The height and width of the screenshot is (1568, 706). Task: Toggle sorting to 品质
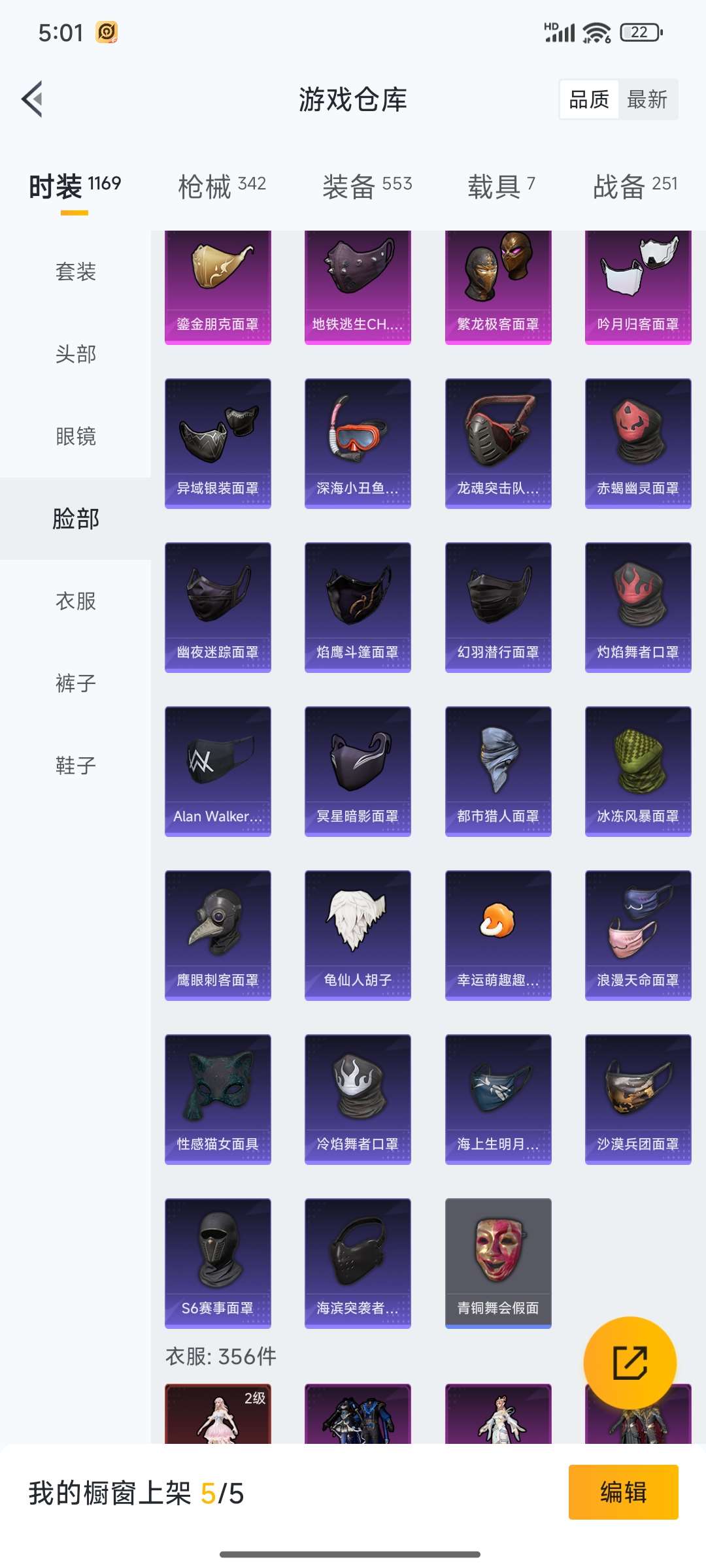[x=588, y=99]
